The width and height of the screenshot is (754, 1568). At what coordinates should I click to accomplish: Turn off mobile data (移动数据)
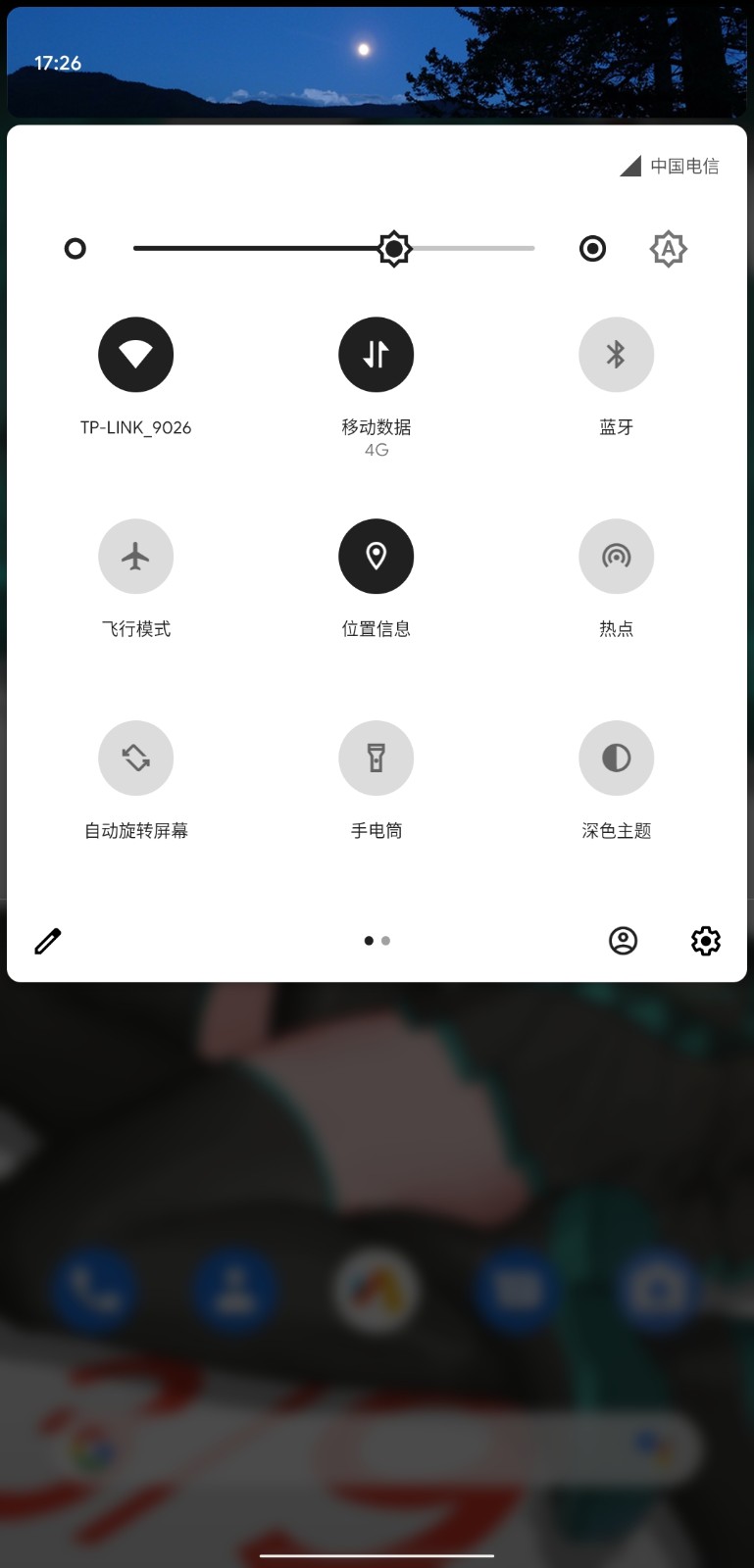(376, 355)
